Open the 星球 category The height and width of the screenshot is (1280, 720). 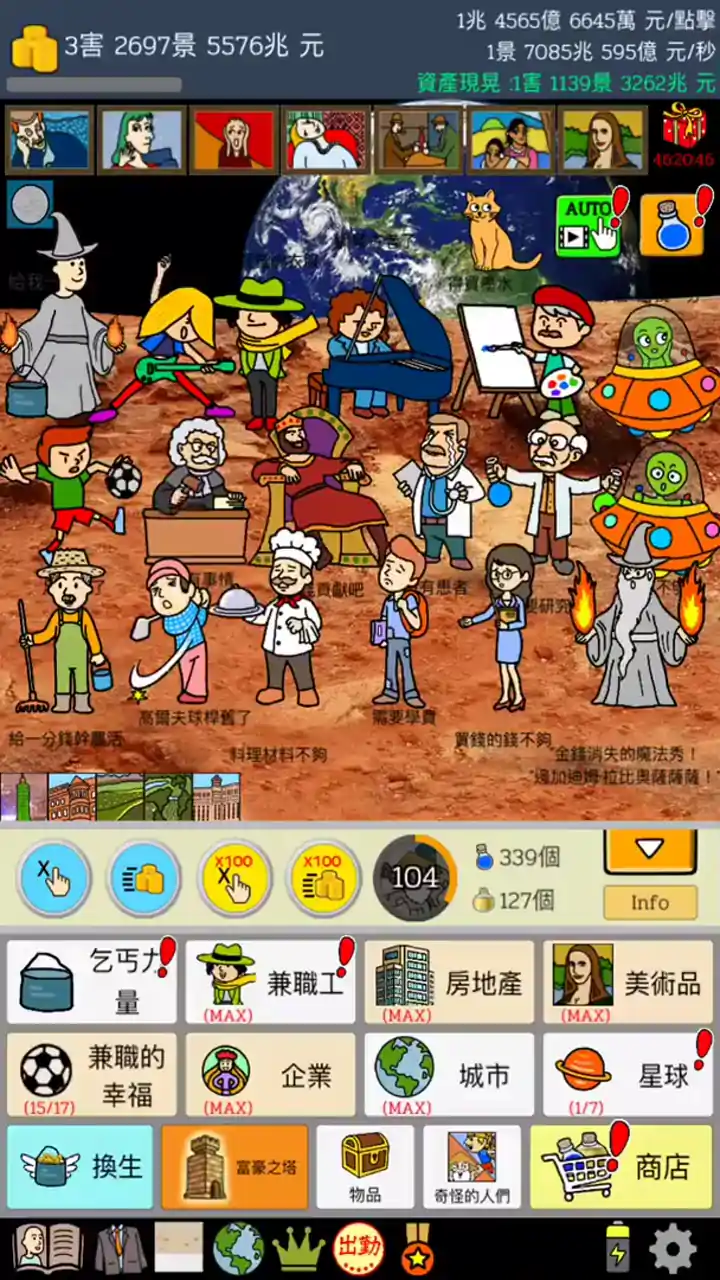click(x=627, y=1075)
